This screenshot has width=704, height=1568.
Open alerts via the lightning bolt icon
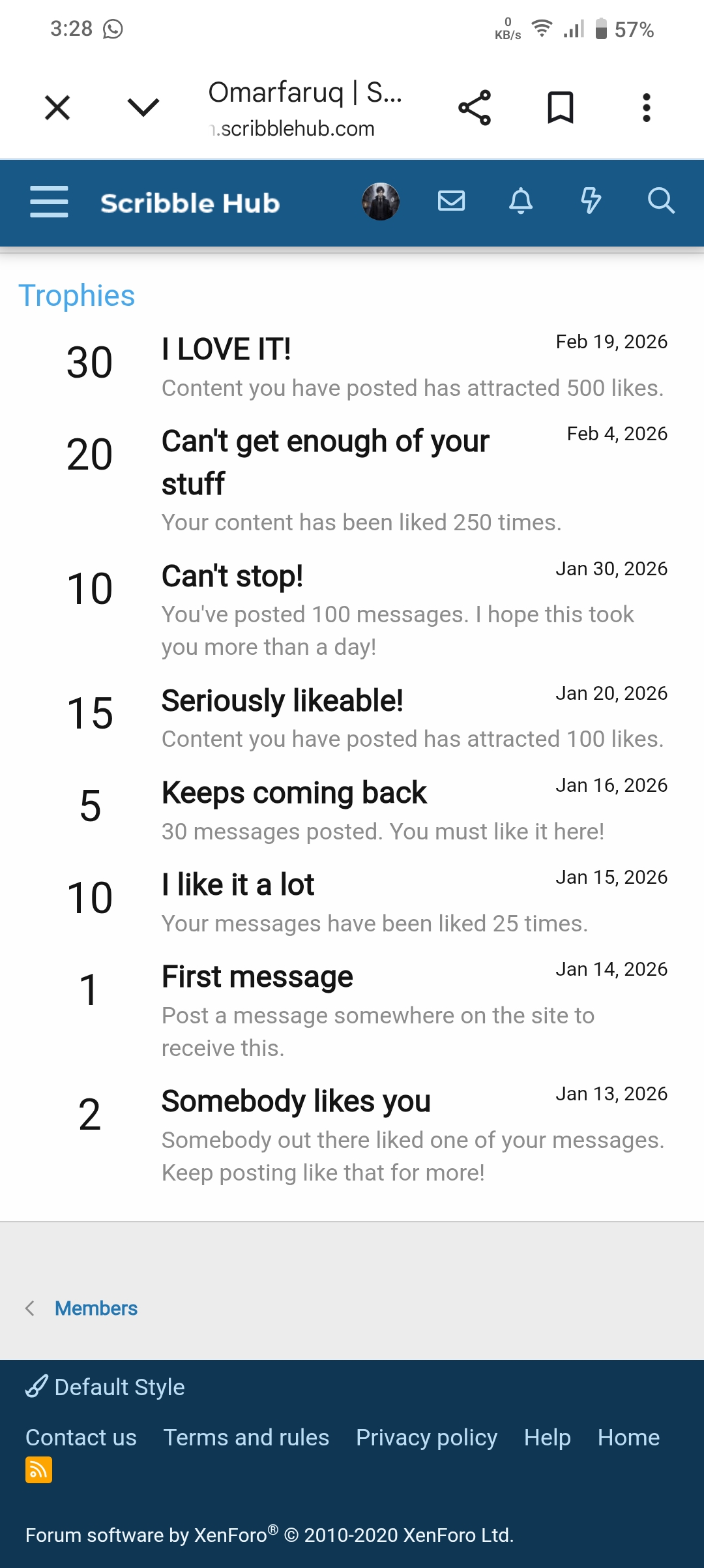pyautogui.click(x=592, y=202)
